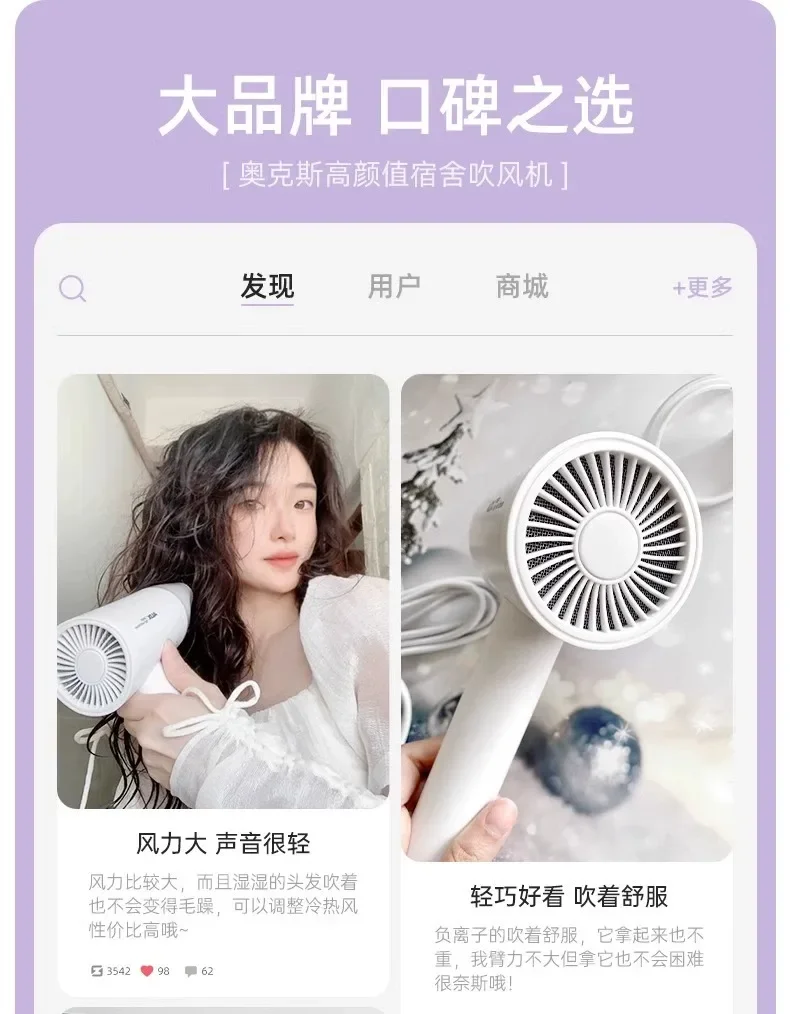Click the partially visible card at bottom
790x1014 pixels.
click(226, 1007)
